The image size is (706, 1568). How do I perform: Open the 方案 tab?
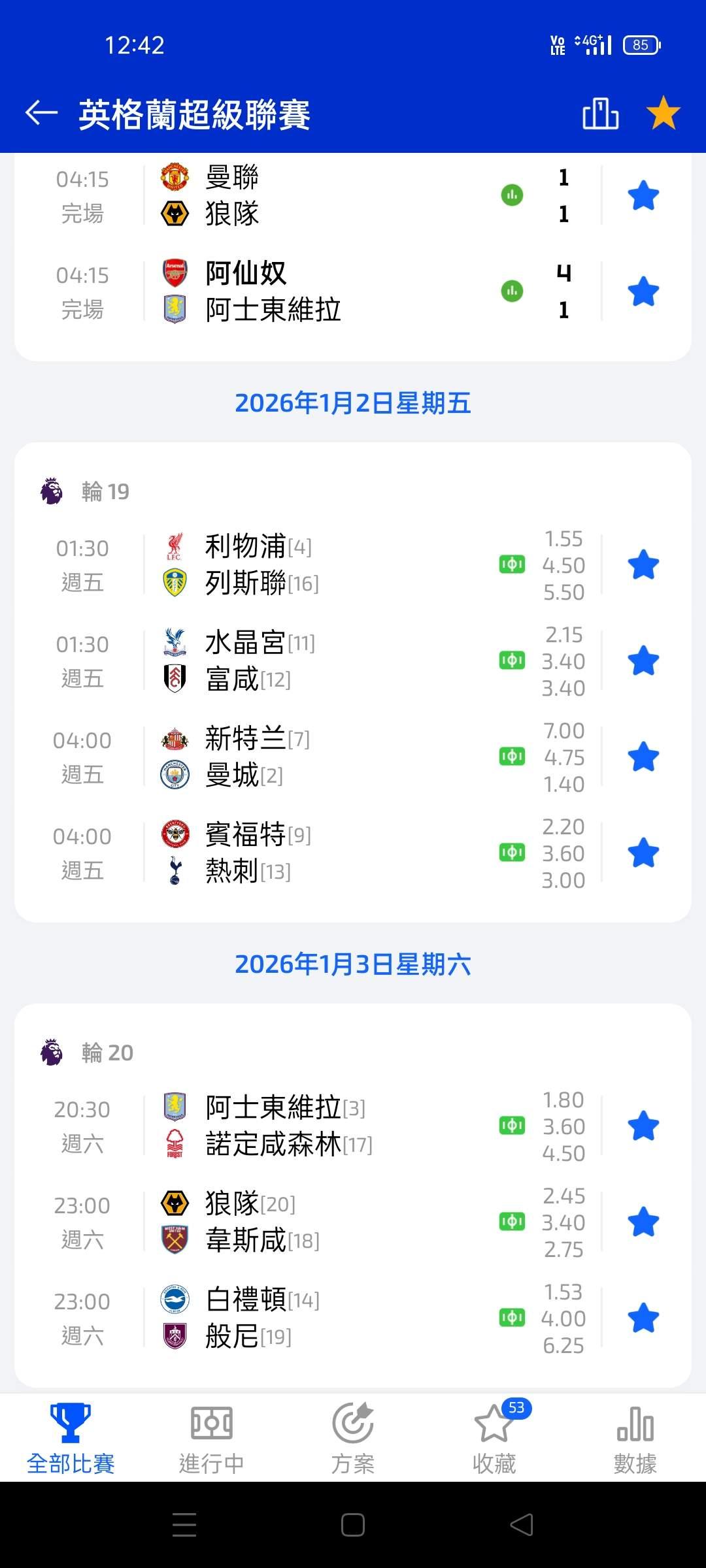coord(353,1437)
